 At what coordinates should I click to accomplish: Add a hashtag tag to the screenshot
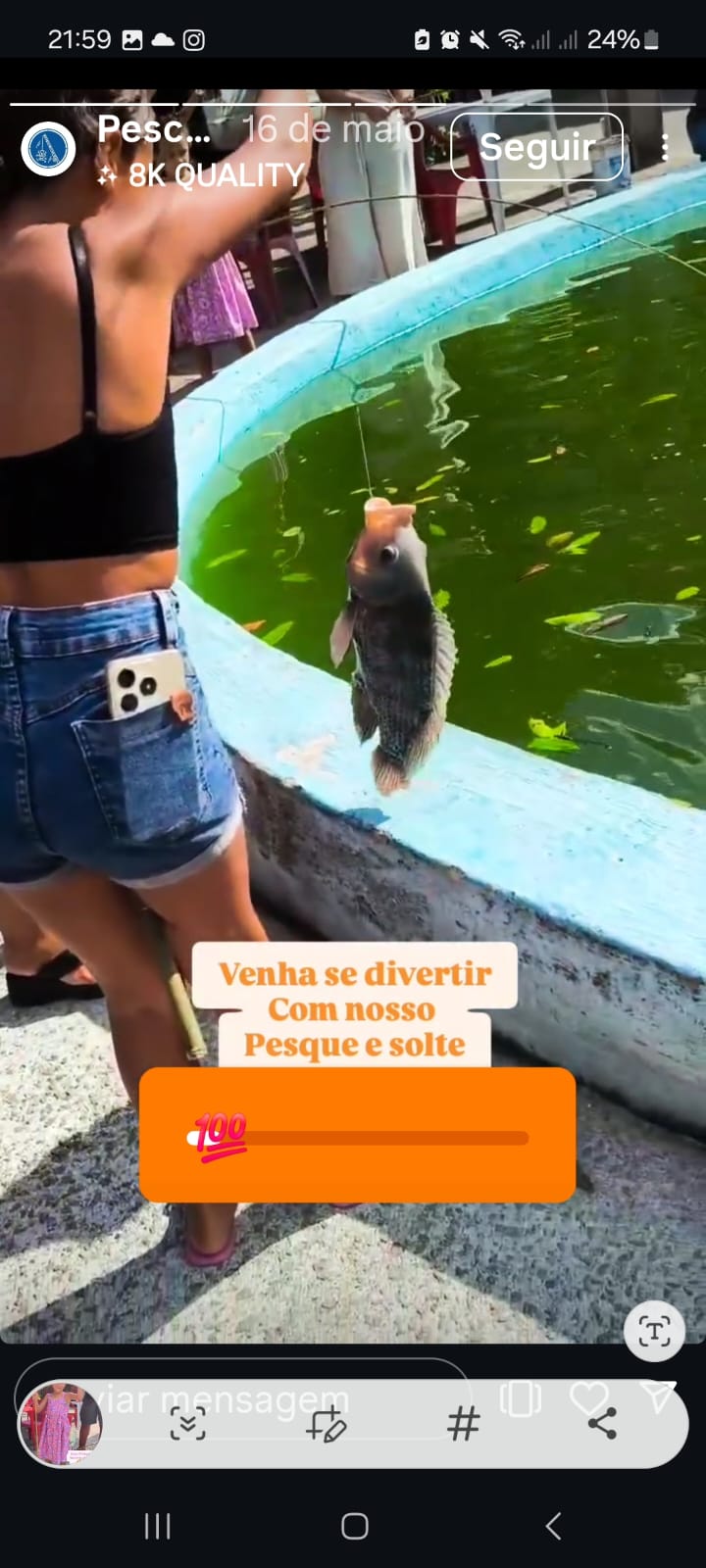coord(463,1423)
